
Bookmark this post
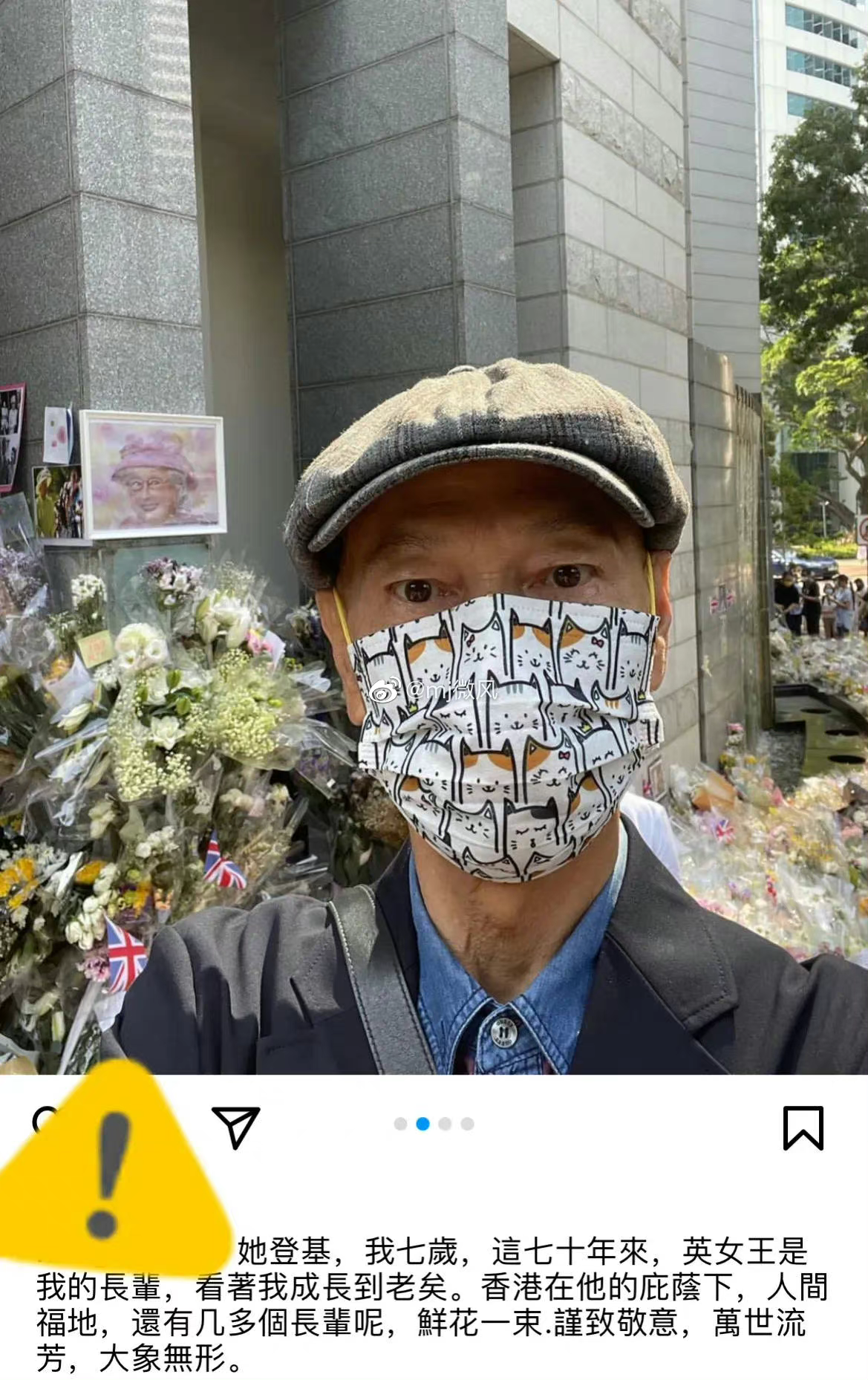pyautogui.click(x=803, y=1127)
